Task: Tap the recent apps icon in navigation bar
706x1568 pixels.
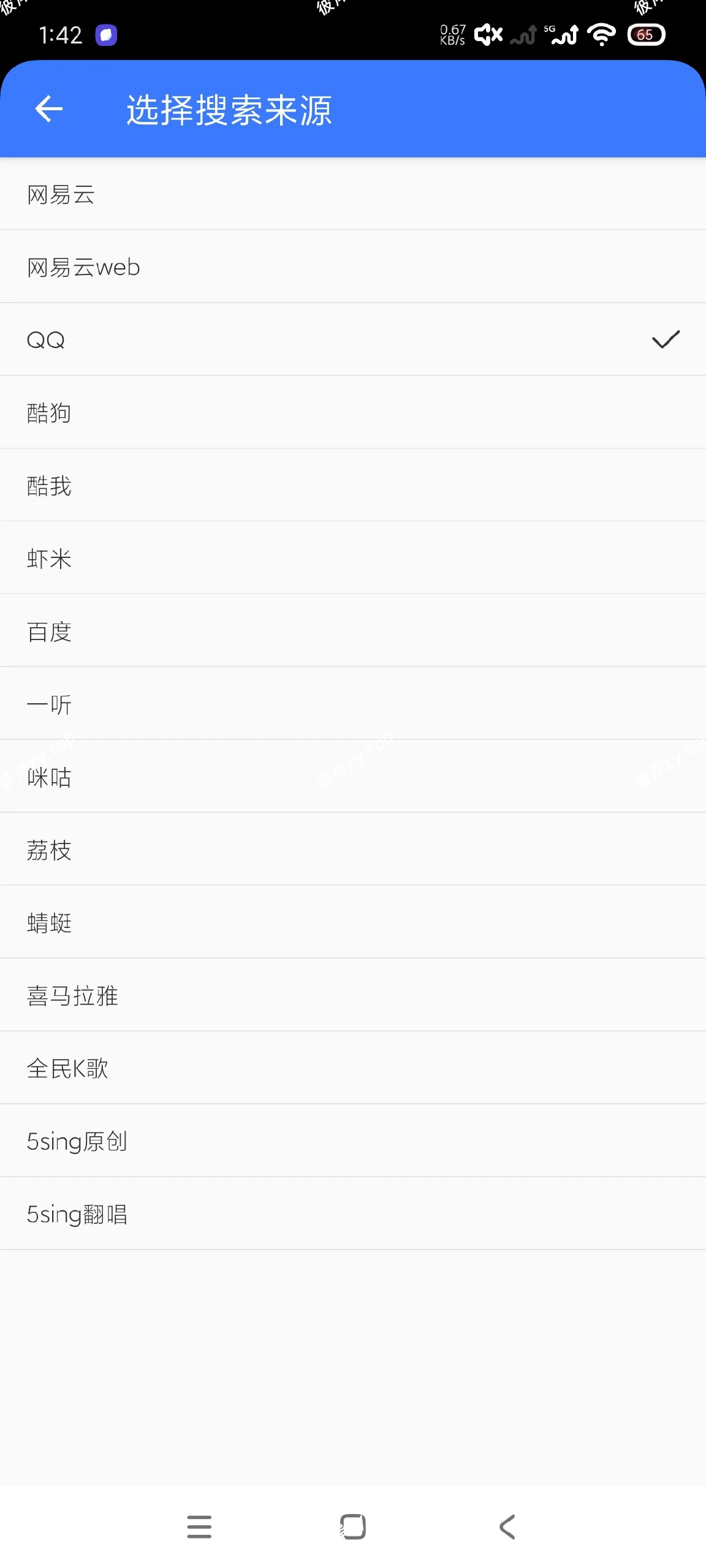Action: 199,1527
